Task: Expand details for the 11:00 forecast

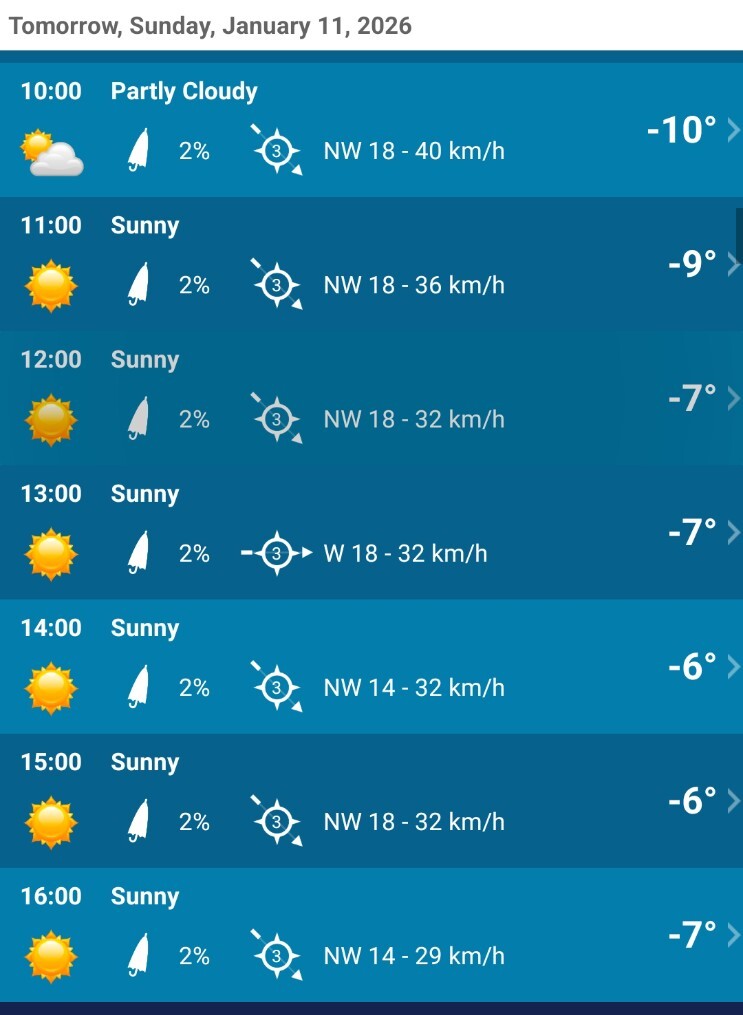Action: [x=371, y=264]
